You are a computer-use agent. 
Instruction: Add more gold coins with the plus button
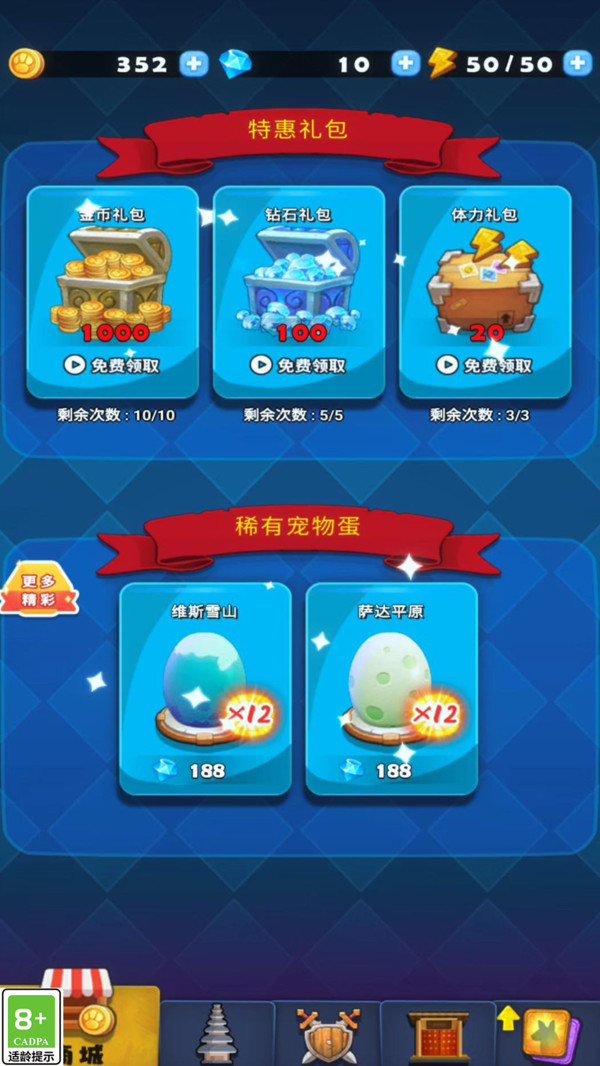[x=194, y=64]
